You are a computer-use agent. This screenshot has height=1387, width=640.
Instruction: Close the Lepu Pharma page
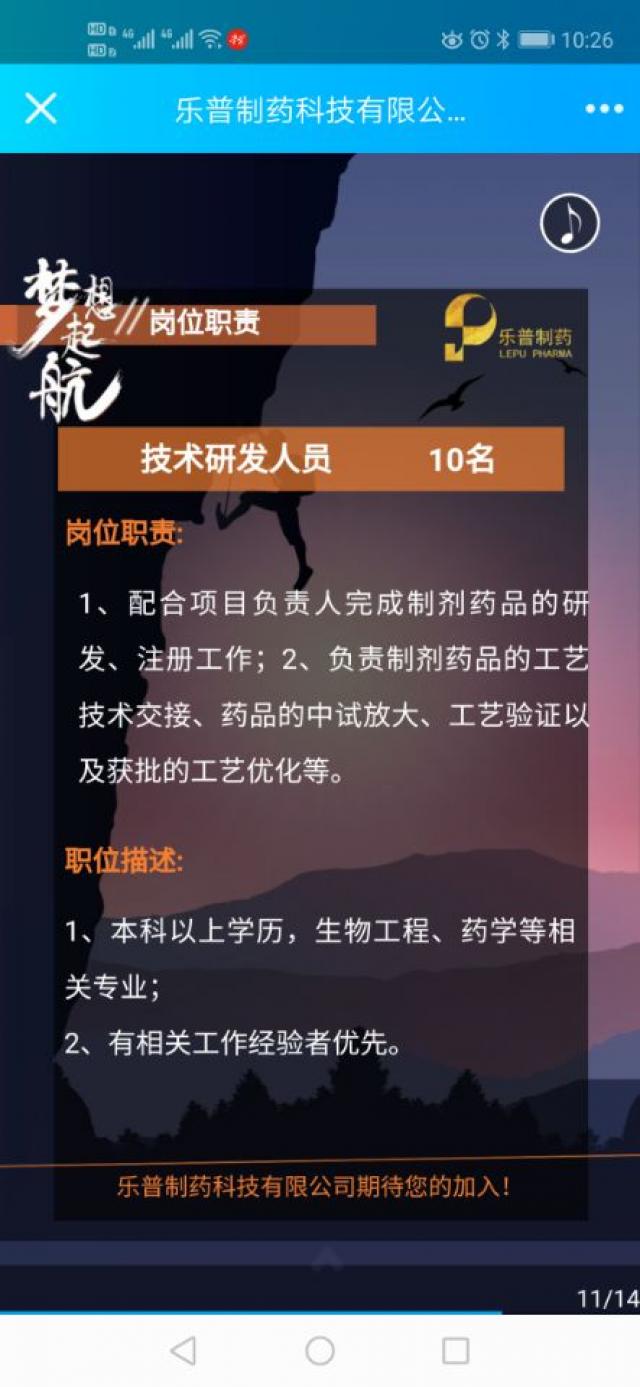pyautogui.click(x=40, y=108)
